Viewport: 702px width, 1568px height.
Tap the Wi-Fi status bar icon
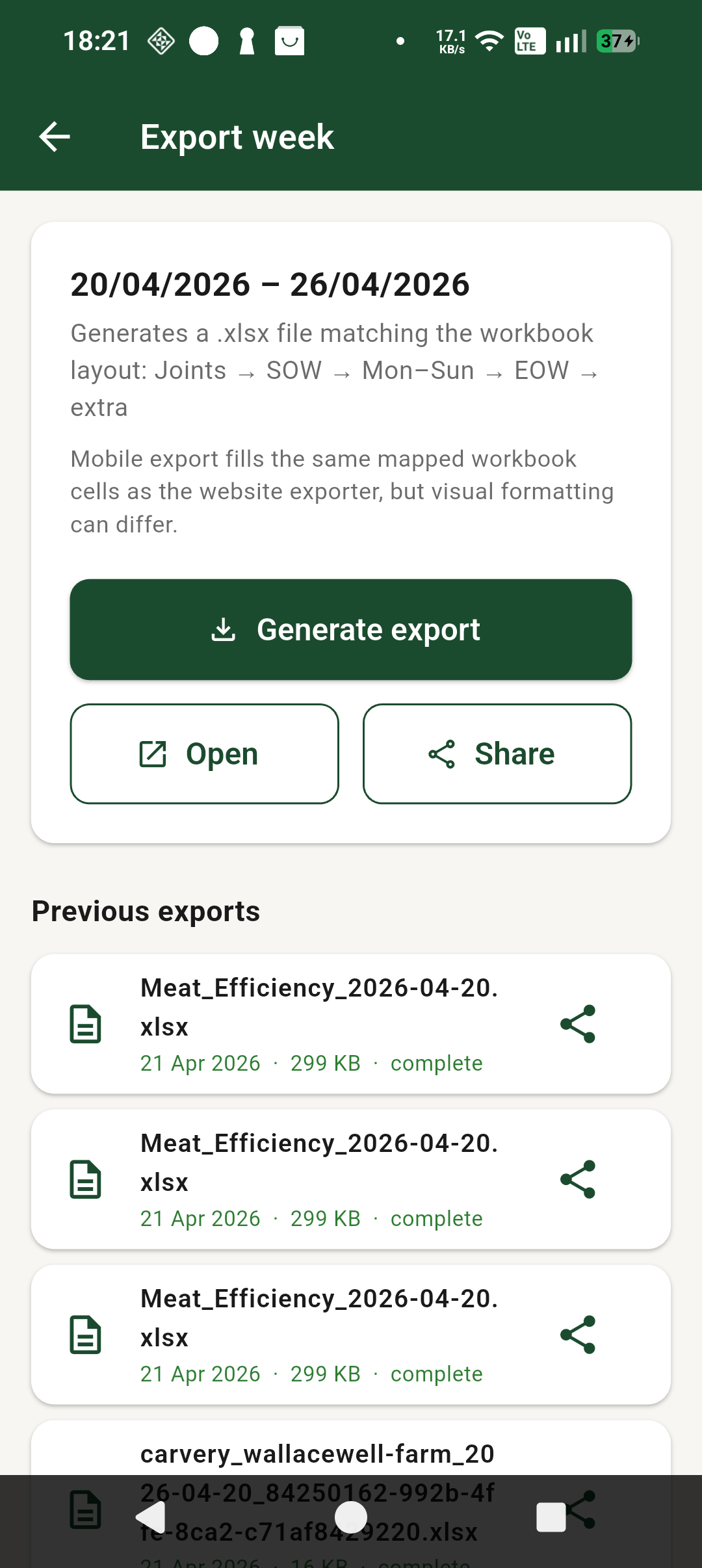[x=488, y=40]
